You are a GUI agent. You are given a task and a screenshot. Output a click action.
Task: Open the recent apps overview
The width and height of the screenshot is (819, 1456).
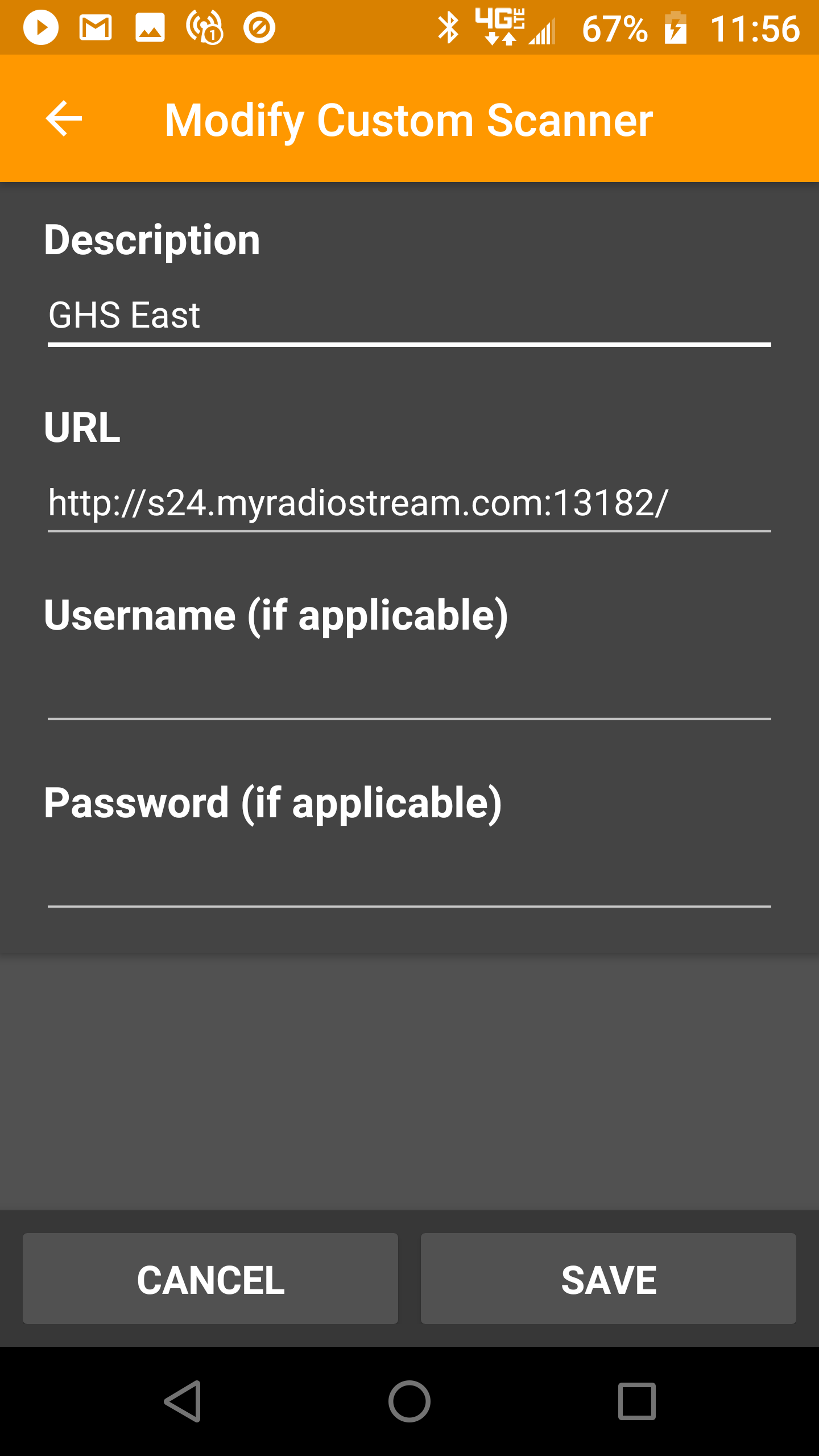click(637, 1401)
